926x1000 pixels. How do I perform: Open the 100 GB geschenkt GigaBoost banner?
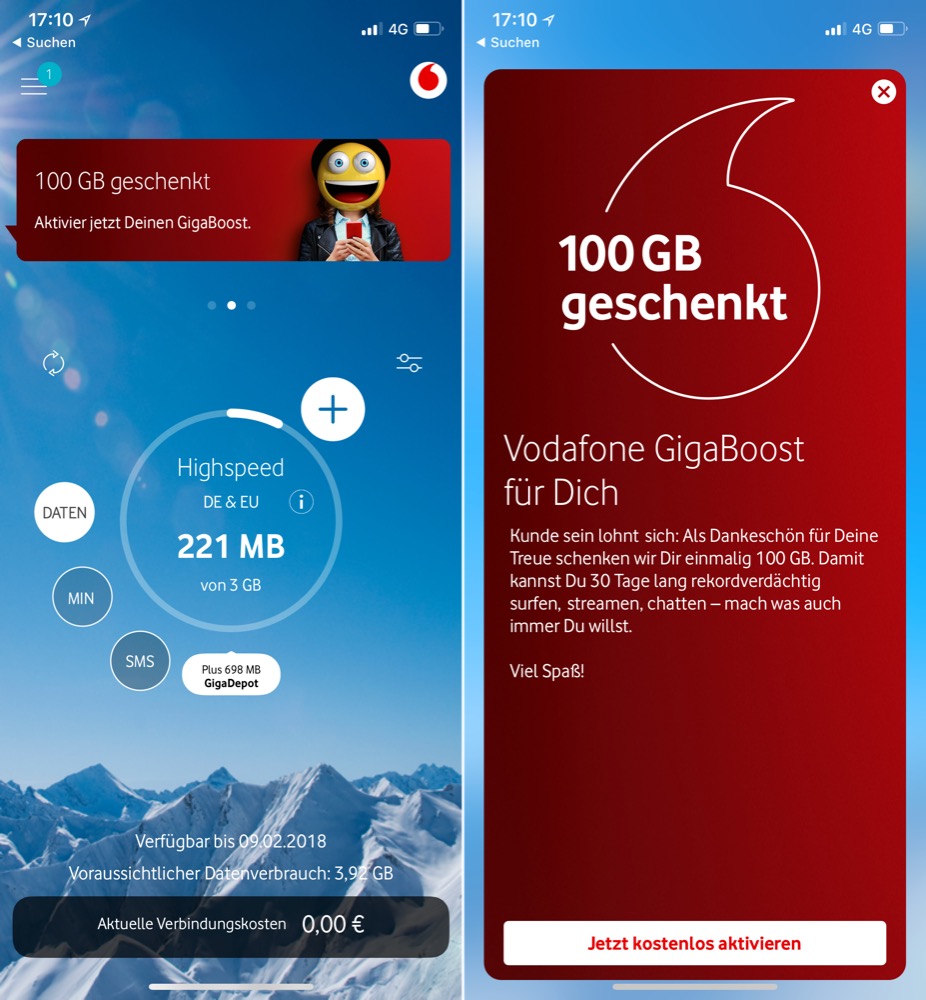[x=233, y=200]
